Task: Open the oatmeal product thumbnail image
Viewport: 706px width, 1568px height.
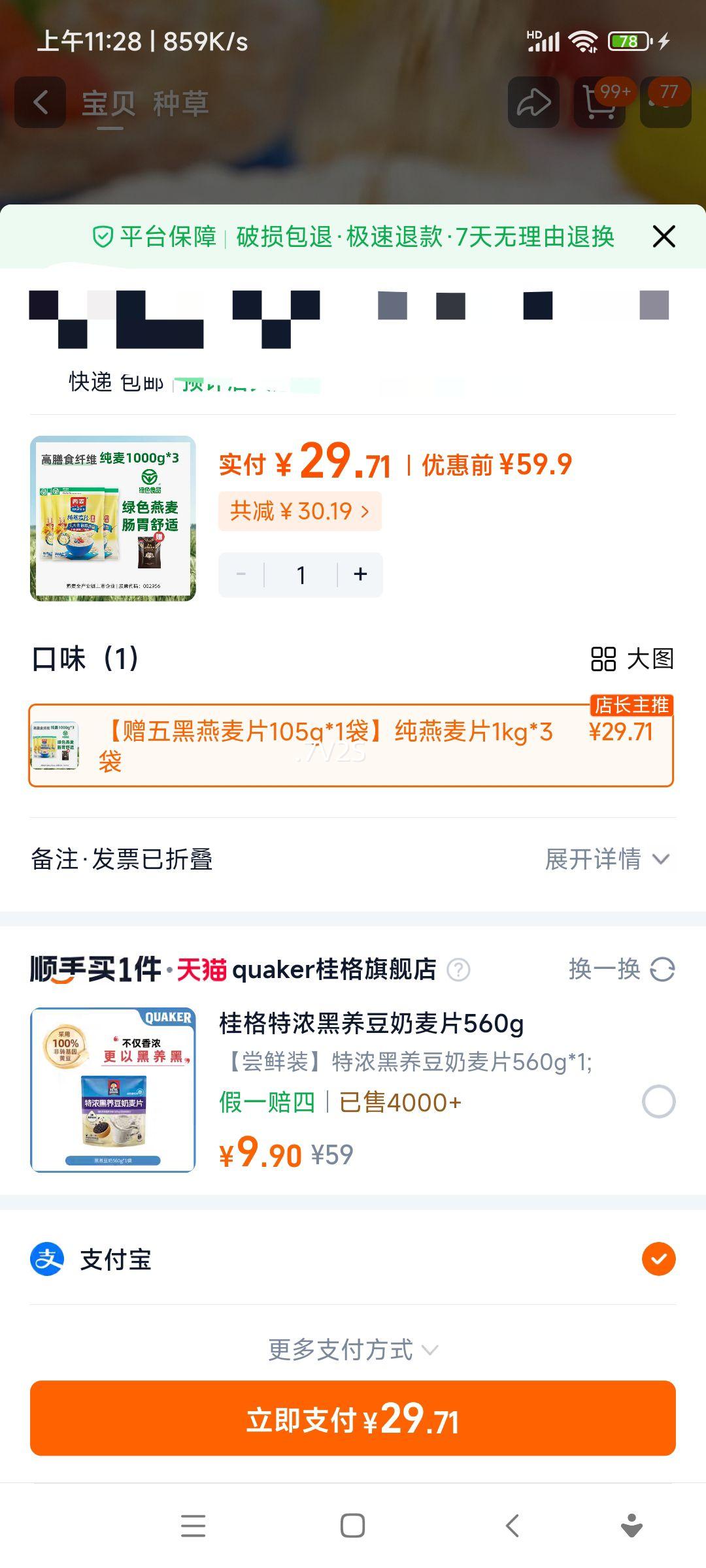Action: pyautogui.click(x=112, y=517)
